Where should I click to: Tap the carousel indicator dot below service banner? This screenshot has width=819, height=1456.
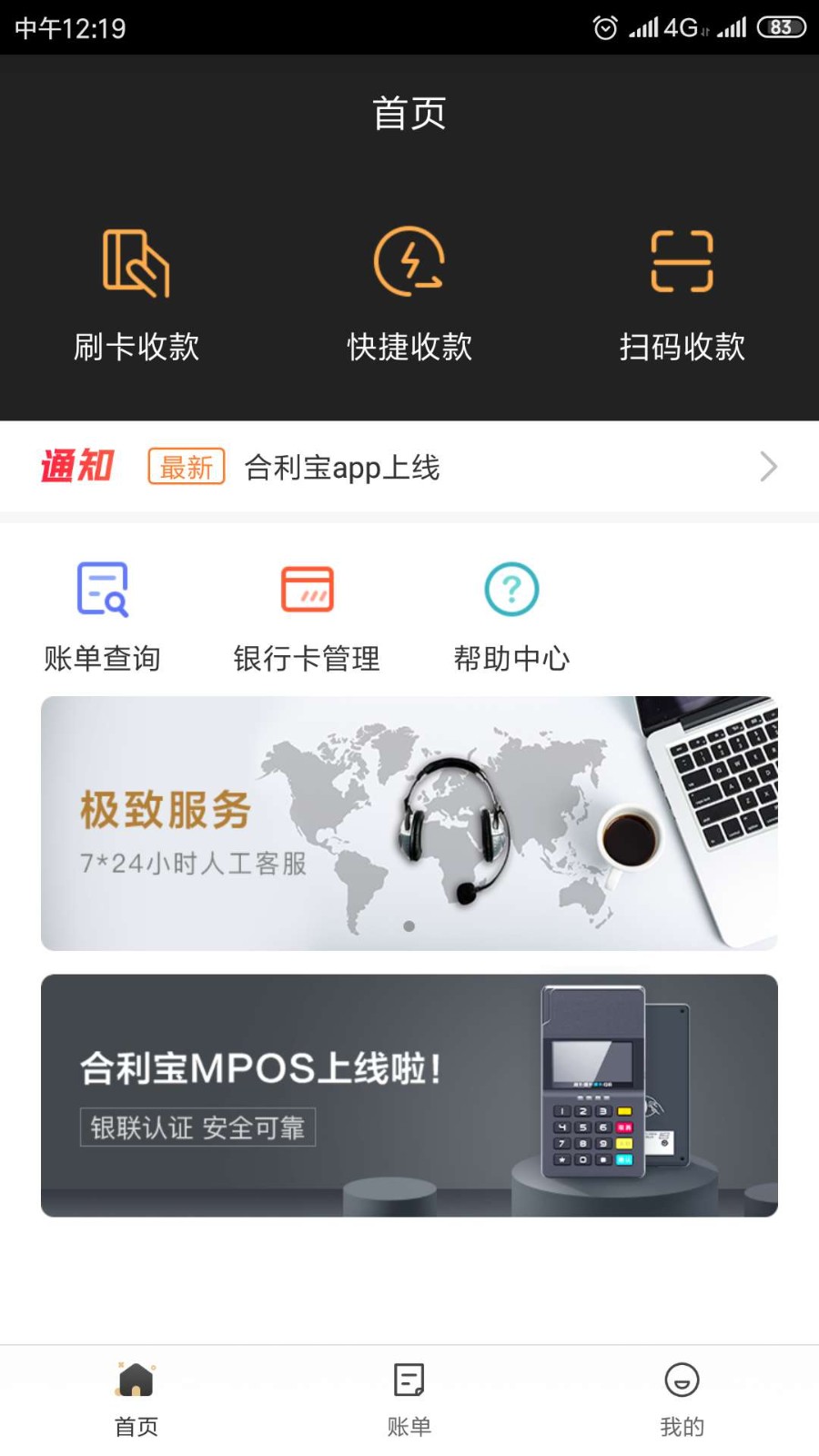[x=409, y=925]
